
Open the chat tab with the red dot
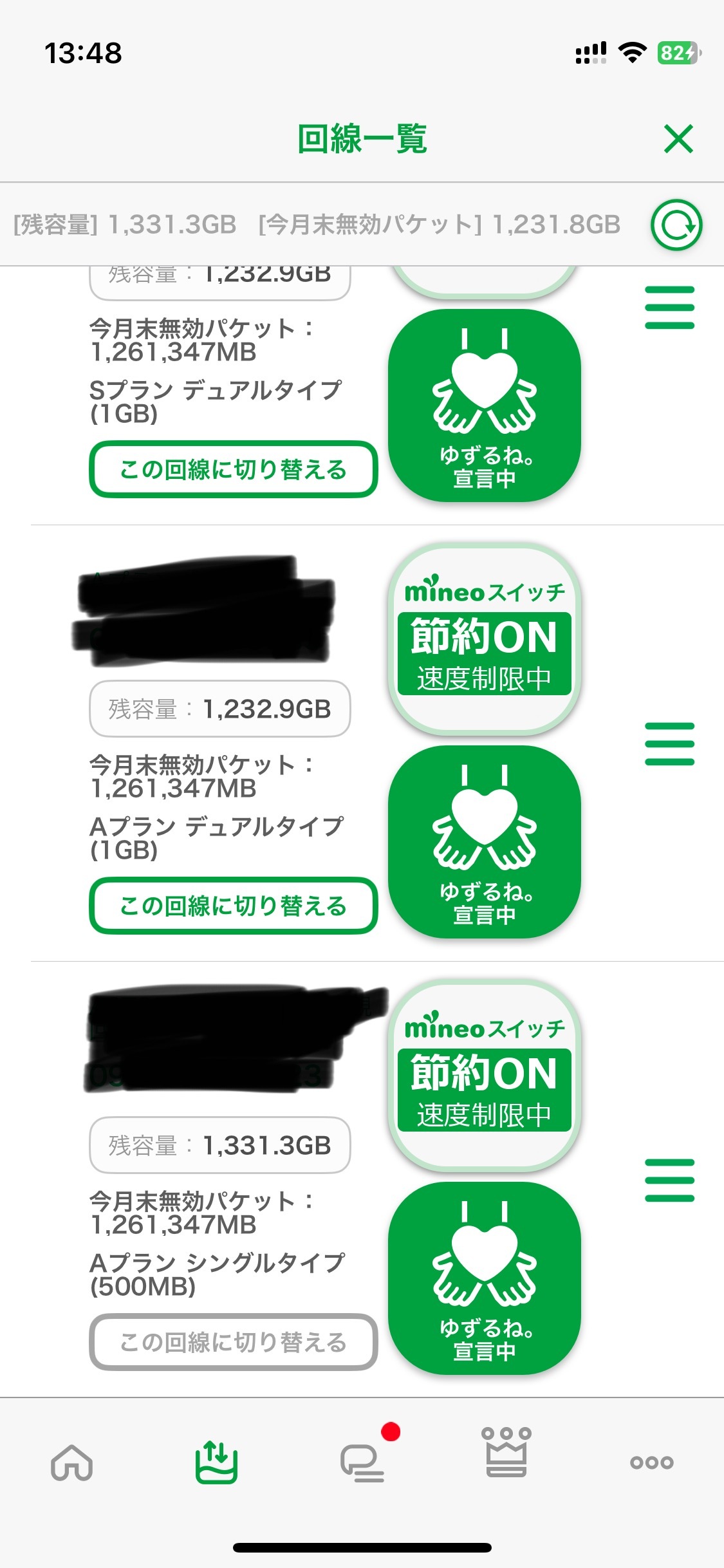coord(362,1462)
